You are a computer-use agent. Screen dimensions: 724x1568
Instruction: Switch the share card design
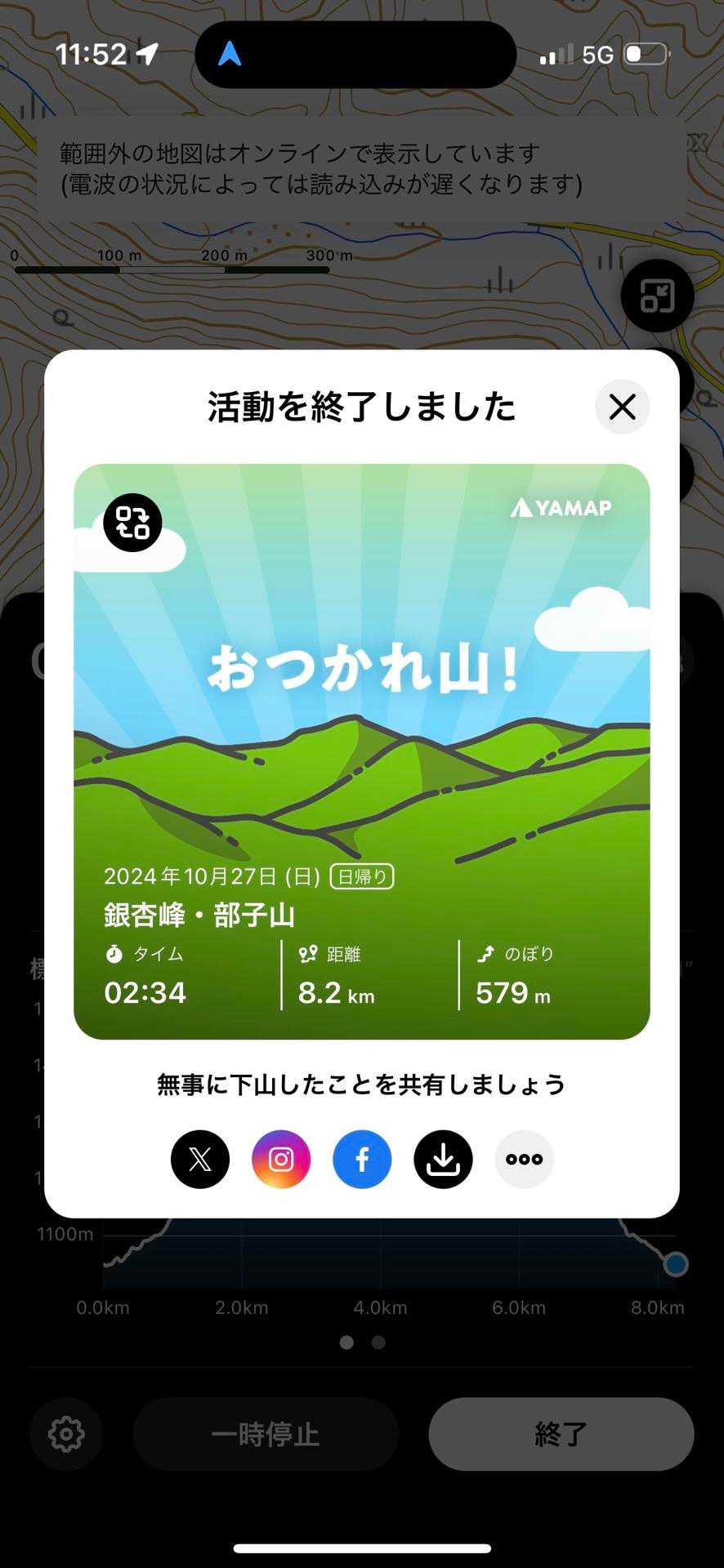click(132, 523)
